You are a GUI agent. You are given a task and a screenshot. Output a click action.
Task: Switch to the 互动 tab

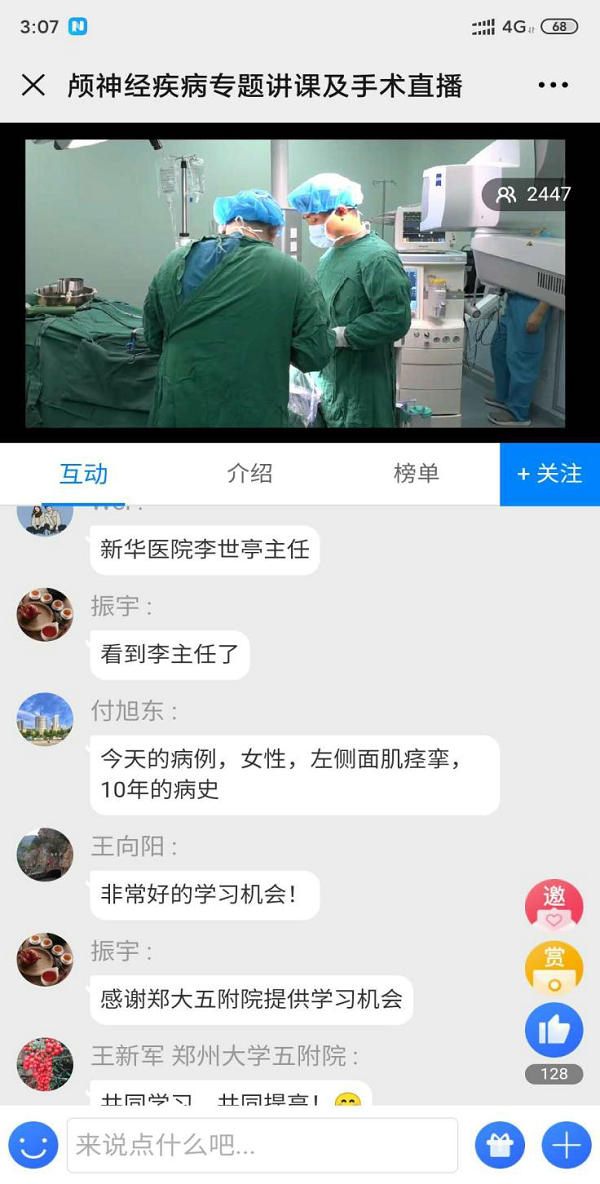(84, 474)
